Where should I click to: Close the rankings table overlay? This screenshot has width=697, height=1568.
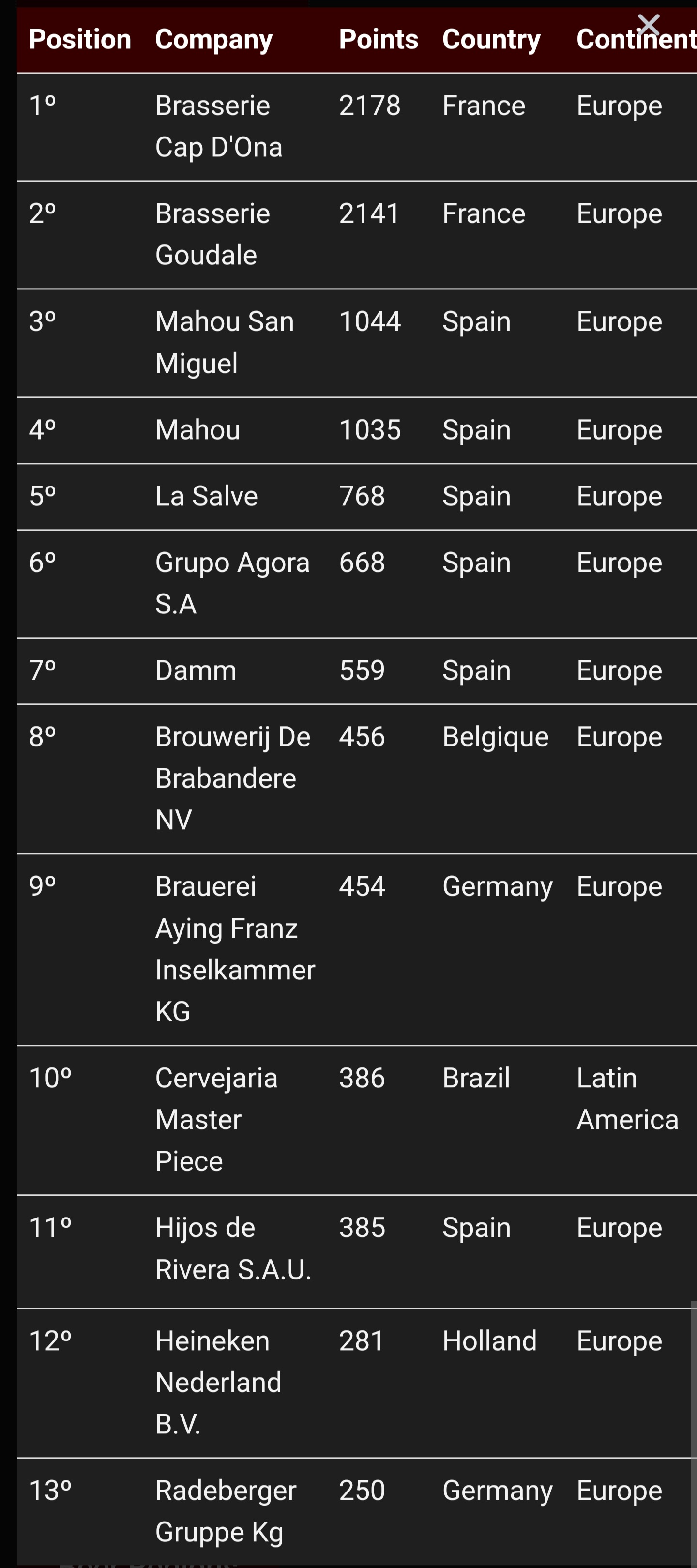coord(648,25)
